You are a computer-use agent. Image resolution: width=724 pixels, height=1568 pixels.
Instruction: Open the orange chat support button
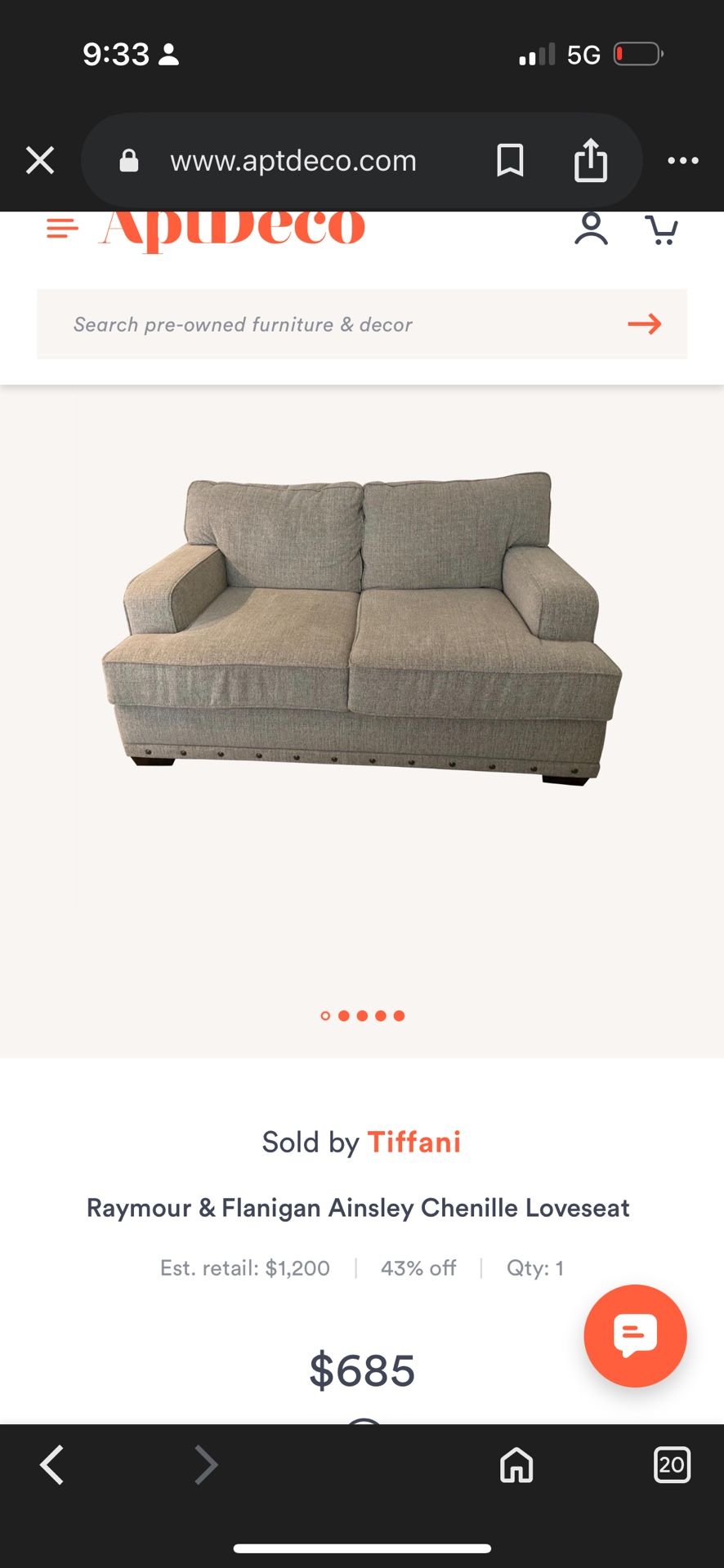[635, 1335]
